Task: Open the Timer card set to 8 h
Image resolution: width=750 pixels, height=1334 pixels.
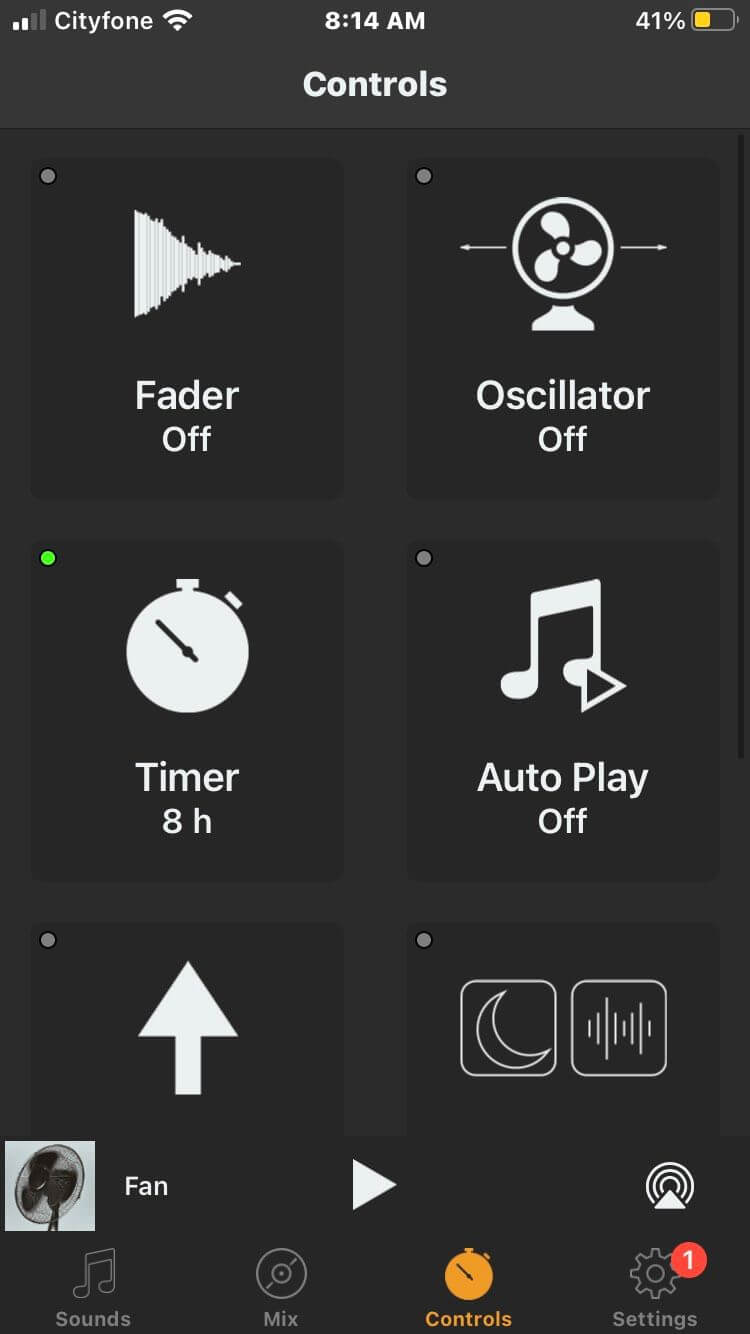Action: (187, 711)
